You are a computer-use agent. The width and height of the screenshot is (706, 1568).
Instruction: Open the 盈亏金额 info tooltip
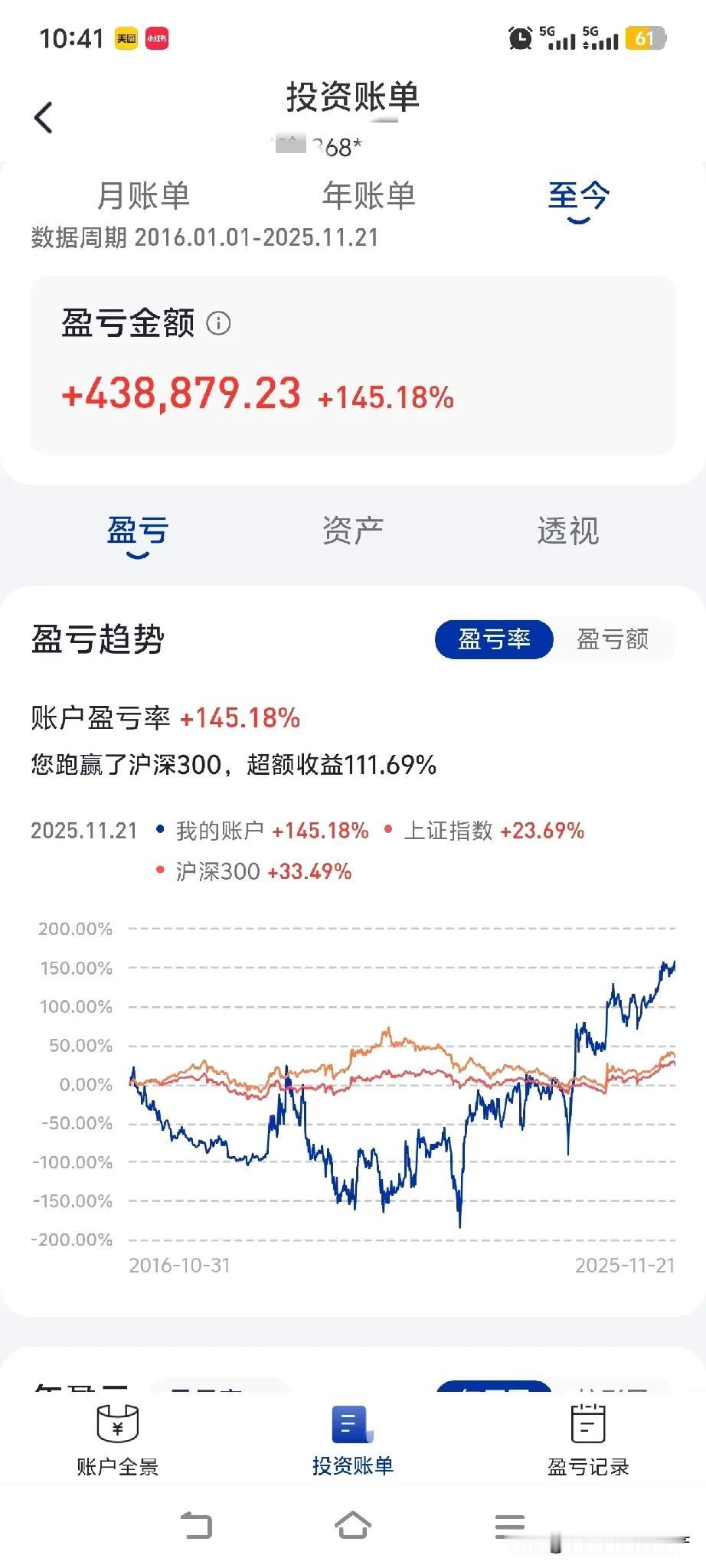218,323
